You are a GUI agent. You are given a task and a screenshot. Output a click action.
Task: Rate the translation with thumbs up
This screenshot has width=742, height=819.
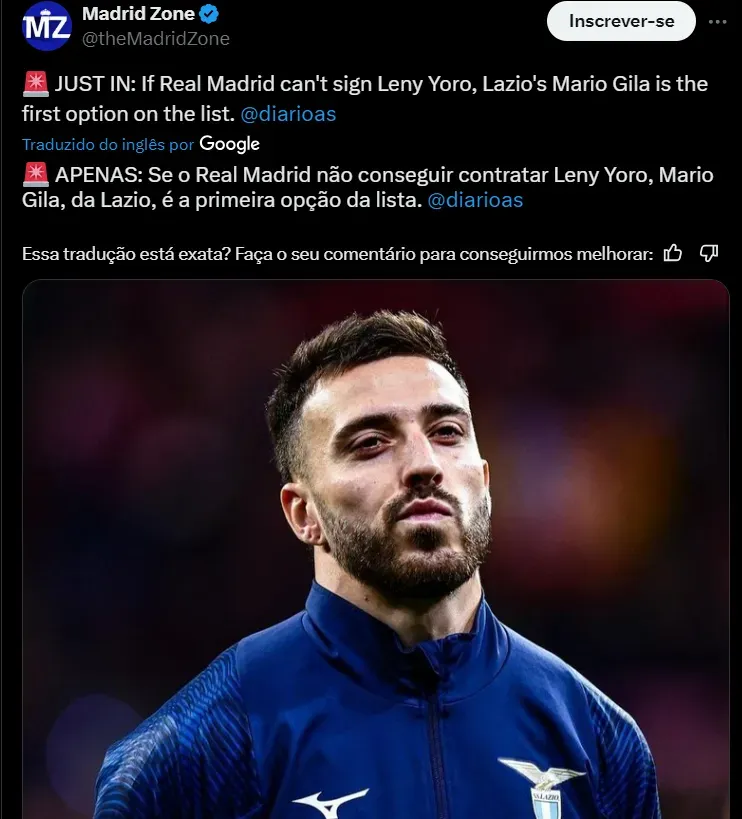click(x=673, y=253)
